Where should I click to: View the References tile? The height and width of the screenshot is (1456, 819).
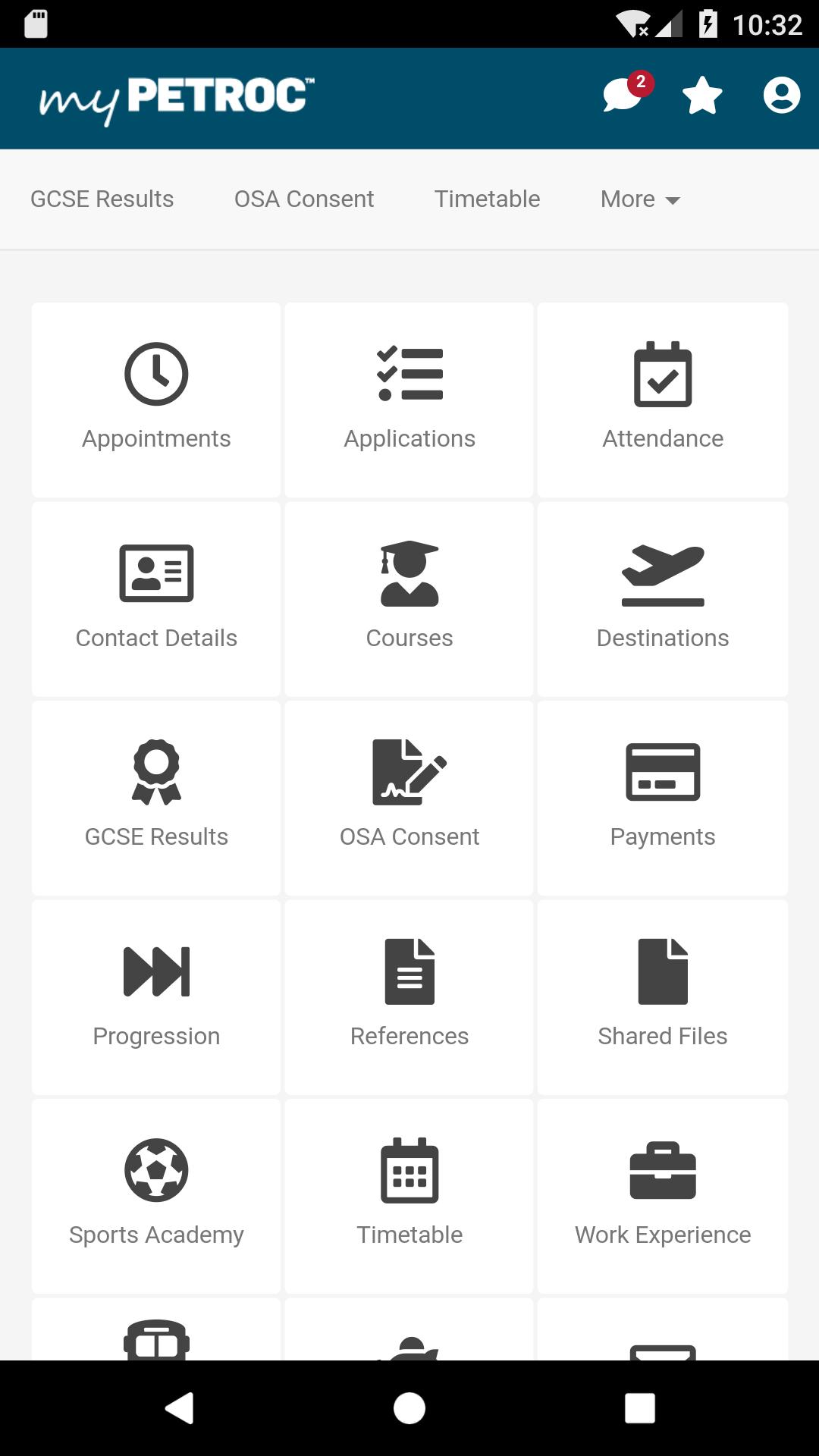[409, 997]
